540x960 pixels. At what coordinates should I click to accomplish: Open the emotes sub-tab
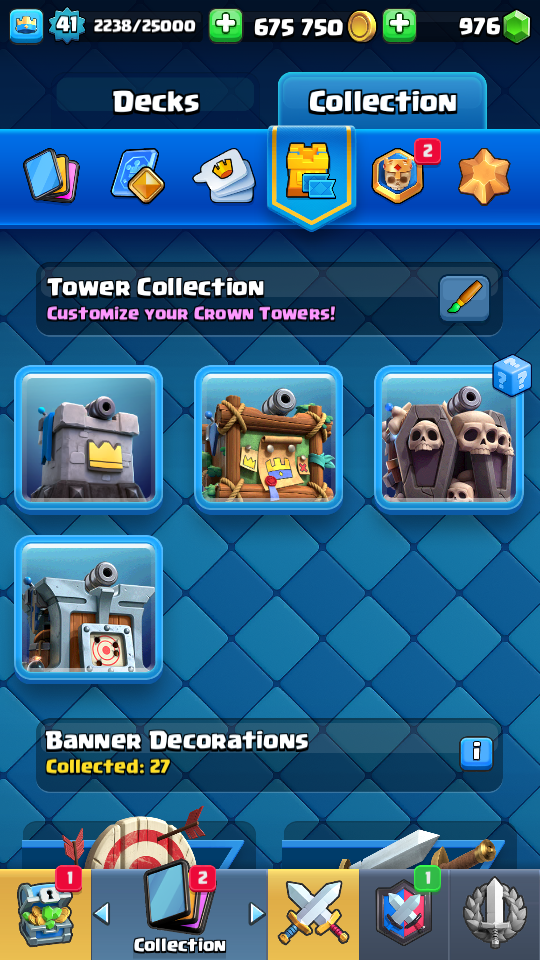point(224,176)
